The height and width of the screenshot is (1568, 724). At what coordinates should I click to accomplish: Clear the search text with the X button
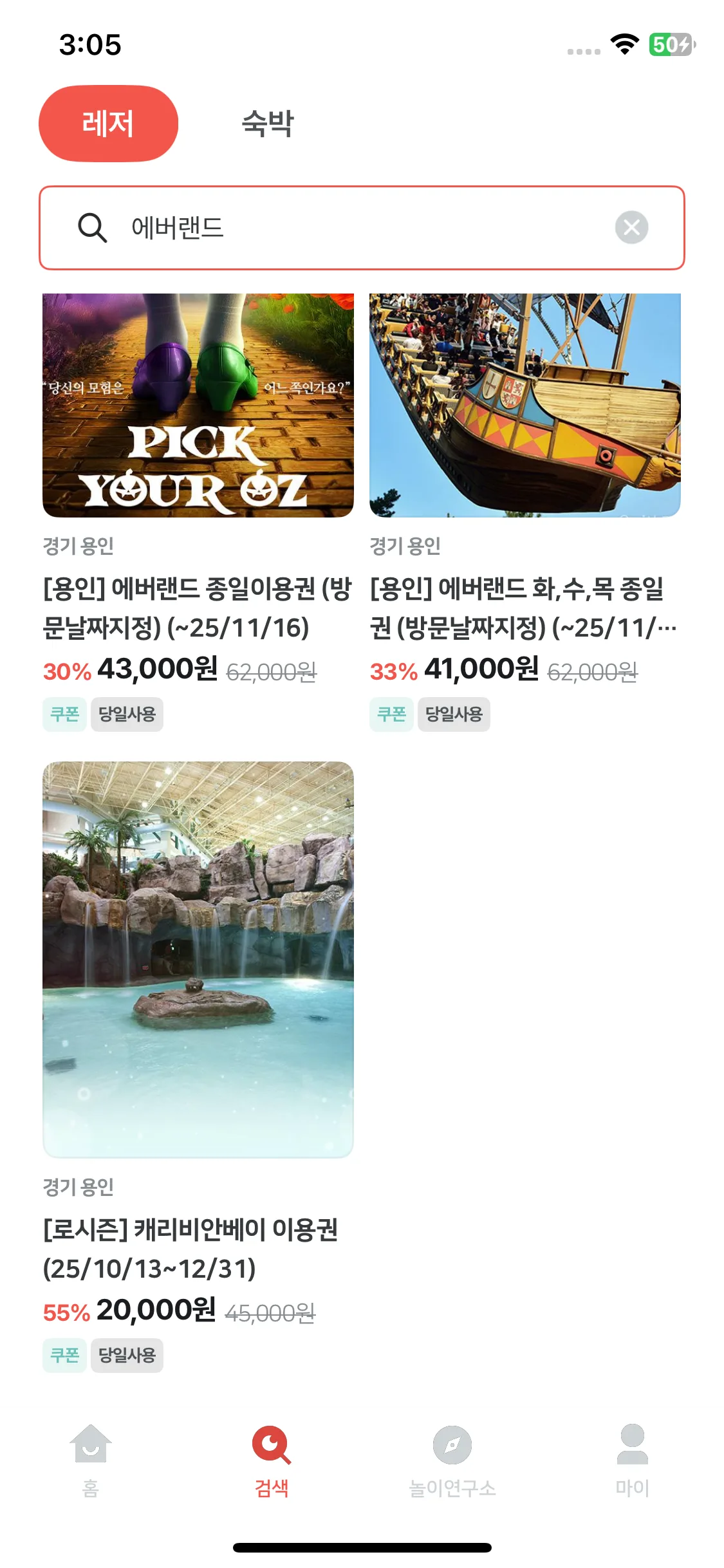point(631,228)
